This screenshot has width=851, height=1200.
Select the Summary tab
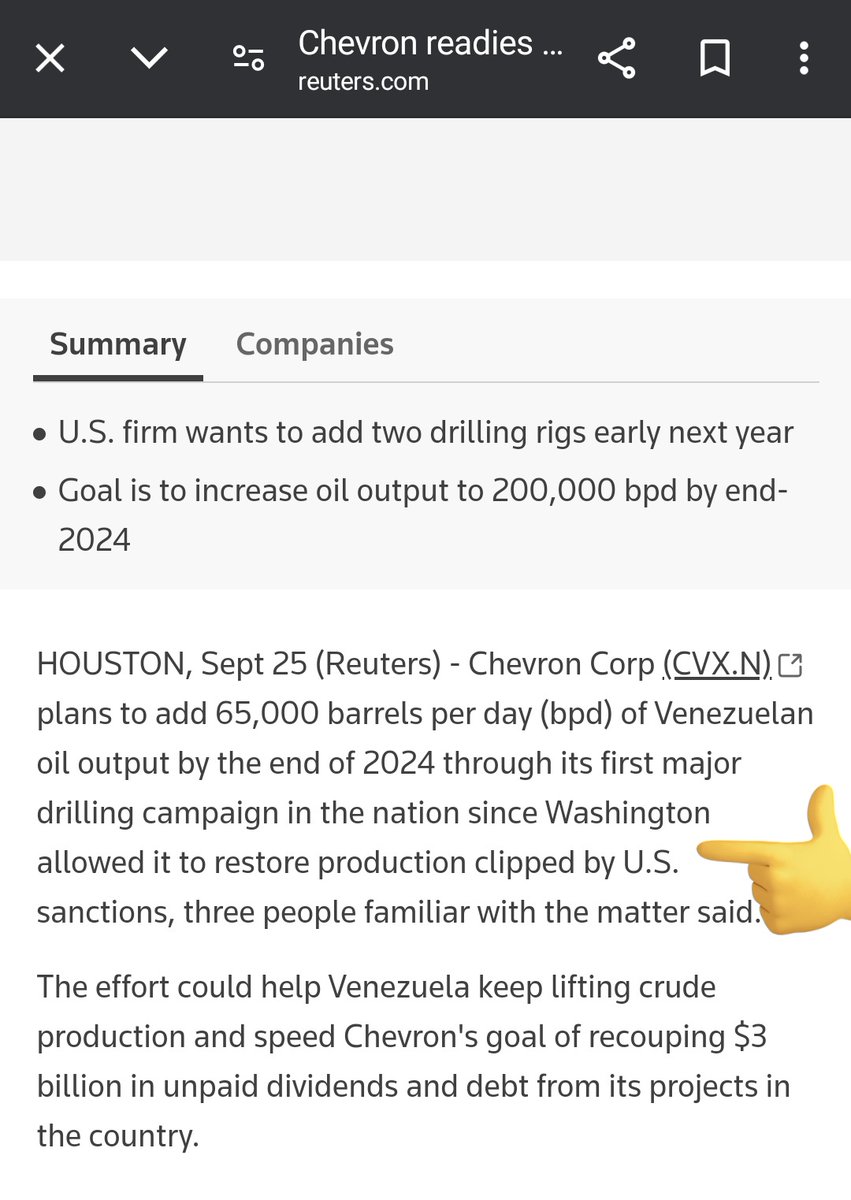pos(118,344)
